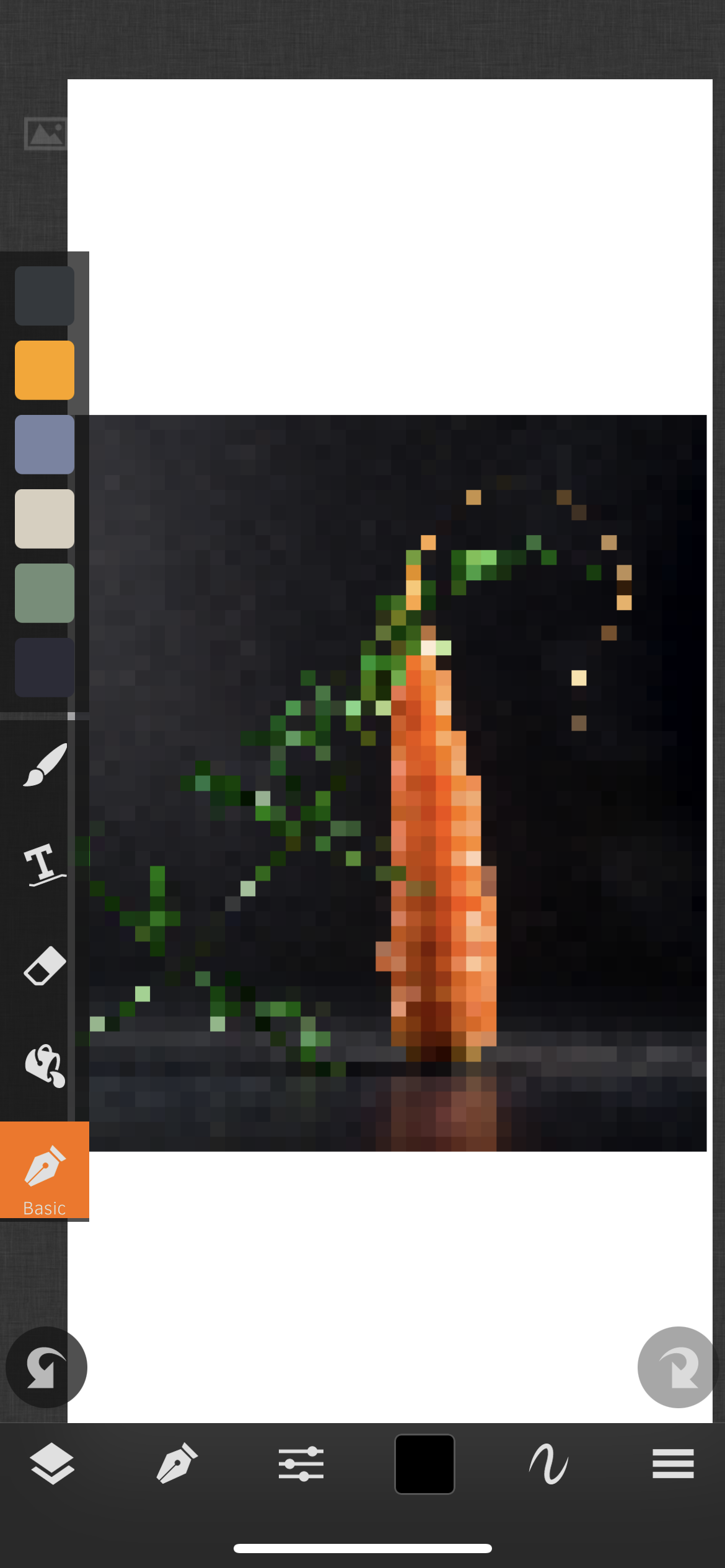Open the layers panel
This screenshot has height=1568, width=725.
[52, 1464]
